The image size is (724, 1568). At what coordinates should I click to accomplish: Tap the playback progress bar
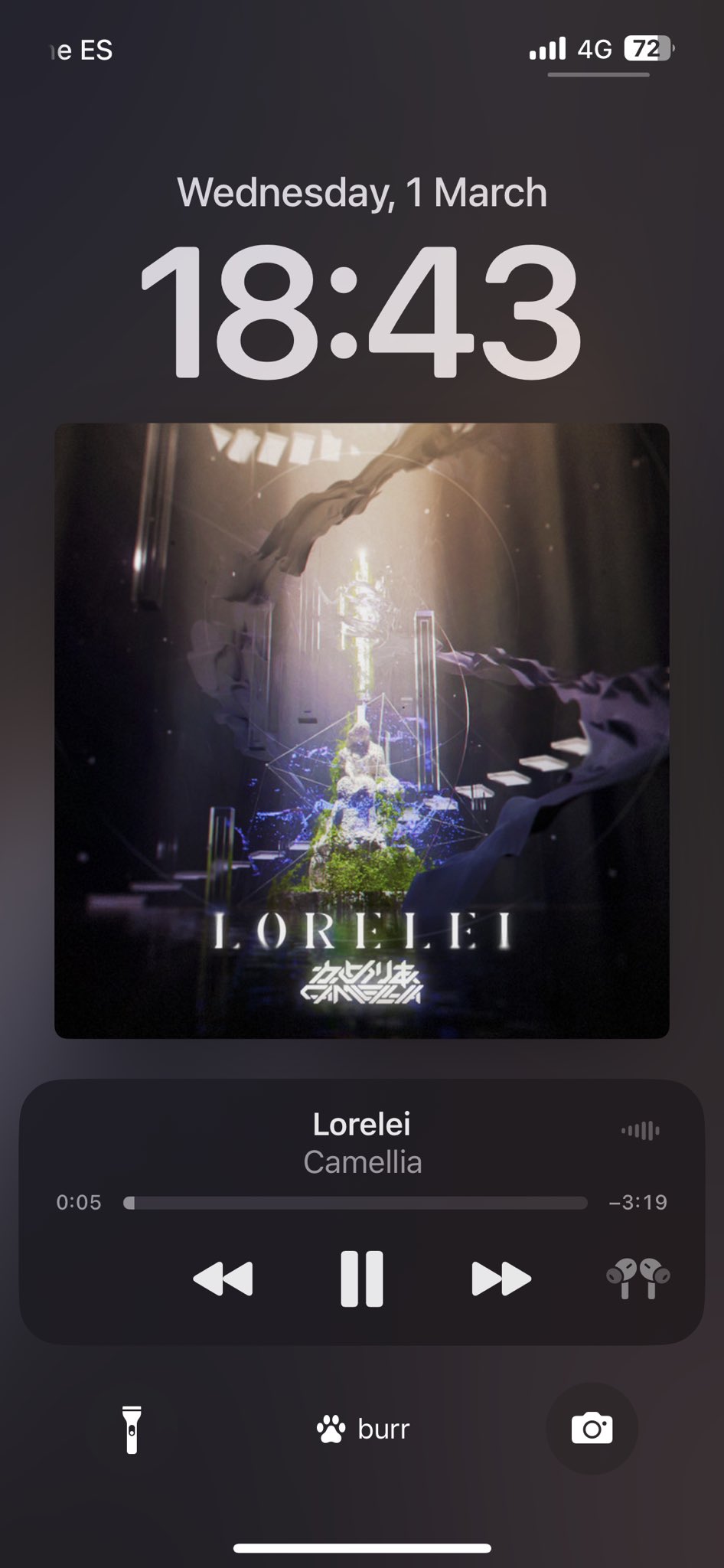tap(356, 1203)
